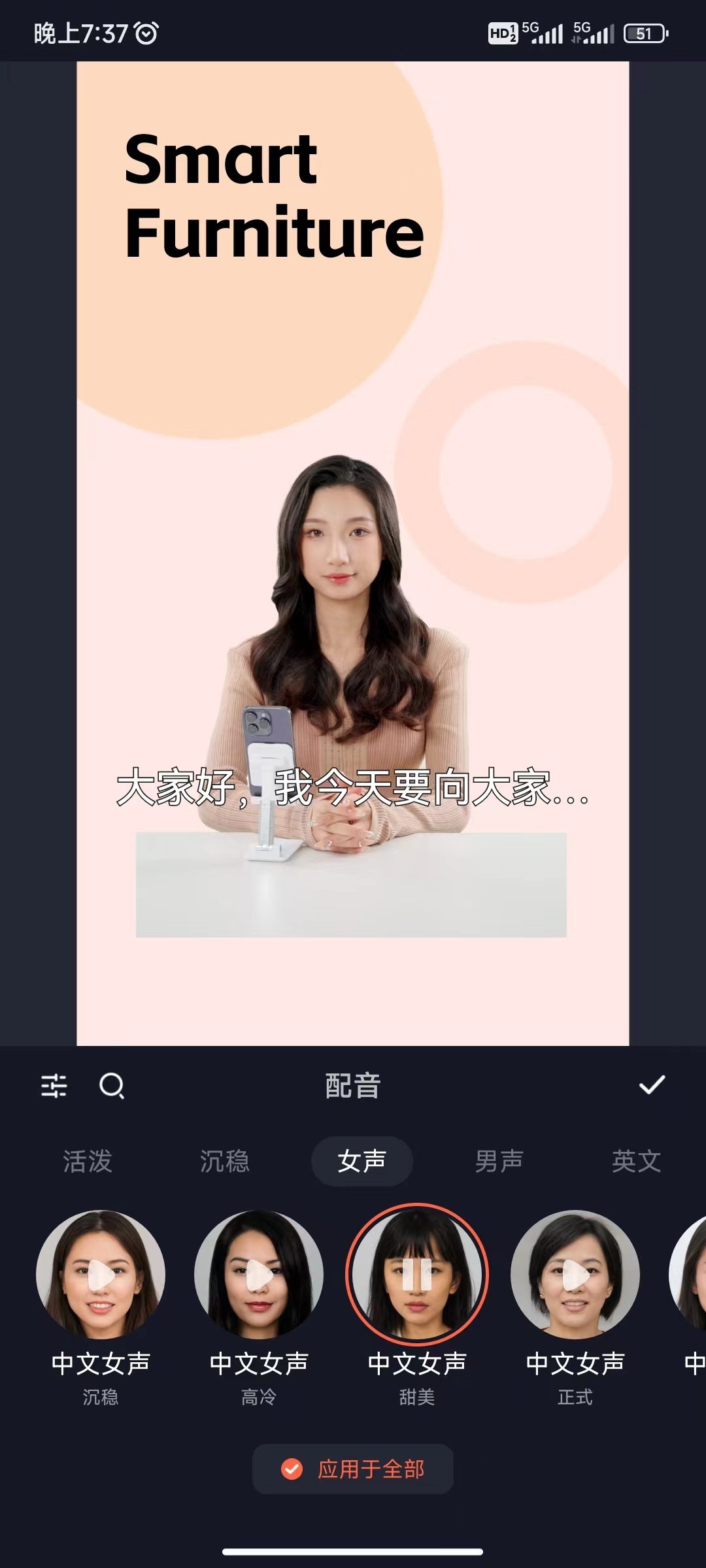Confirm dubbing with the checkmark icon
Image resolution: width=706 pixels, height=1568 pixels.
point(650,1084)
